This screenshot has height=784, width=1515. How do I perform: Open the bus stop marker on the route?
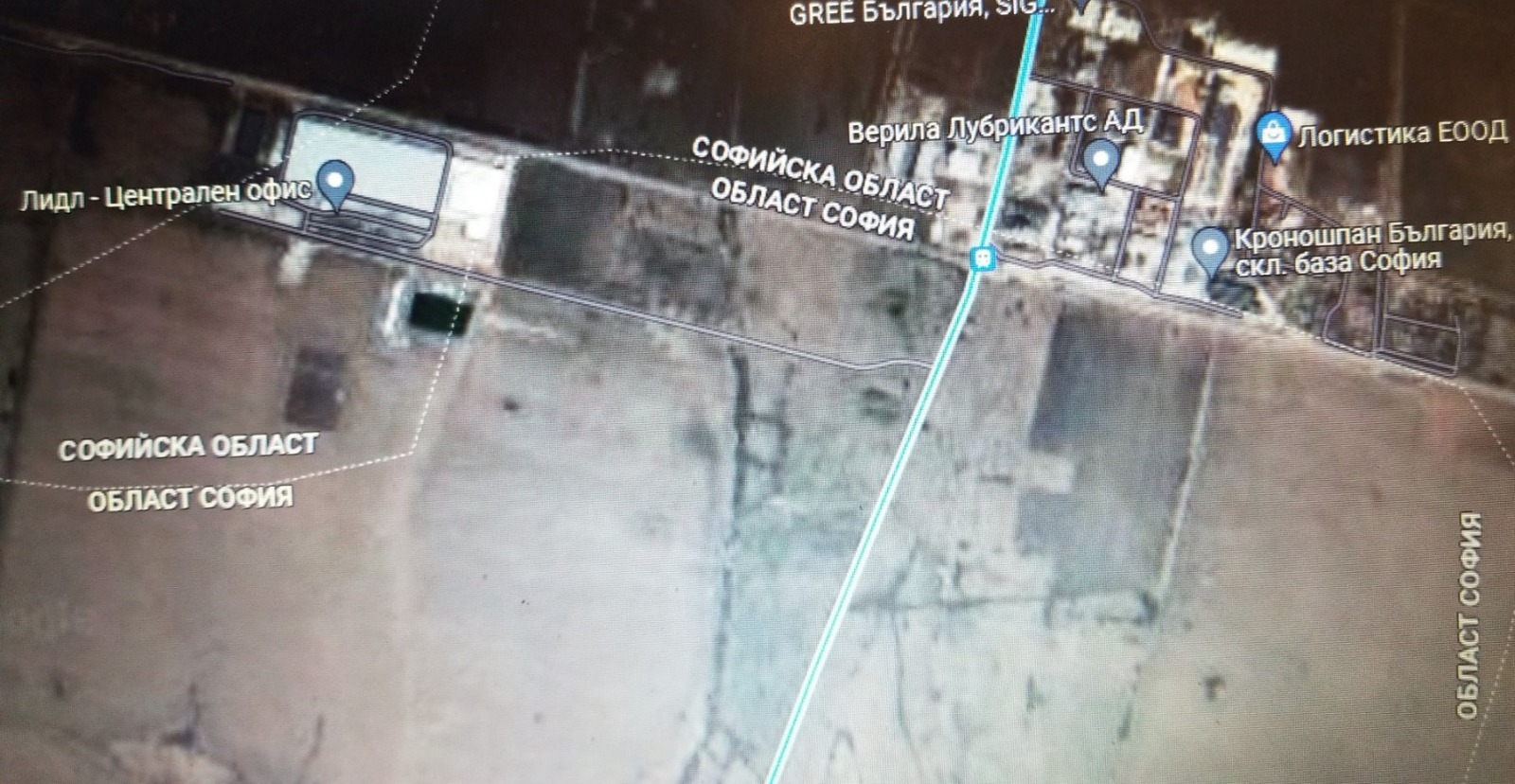(984, 257)
